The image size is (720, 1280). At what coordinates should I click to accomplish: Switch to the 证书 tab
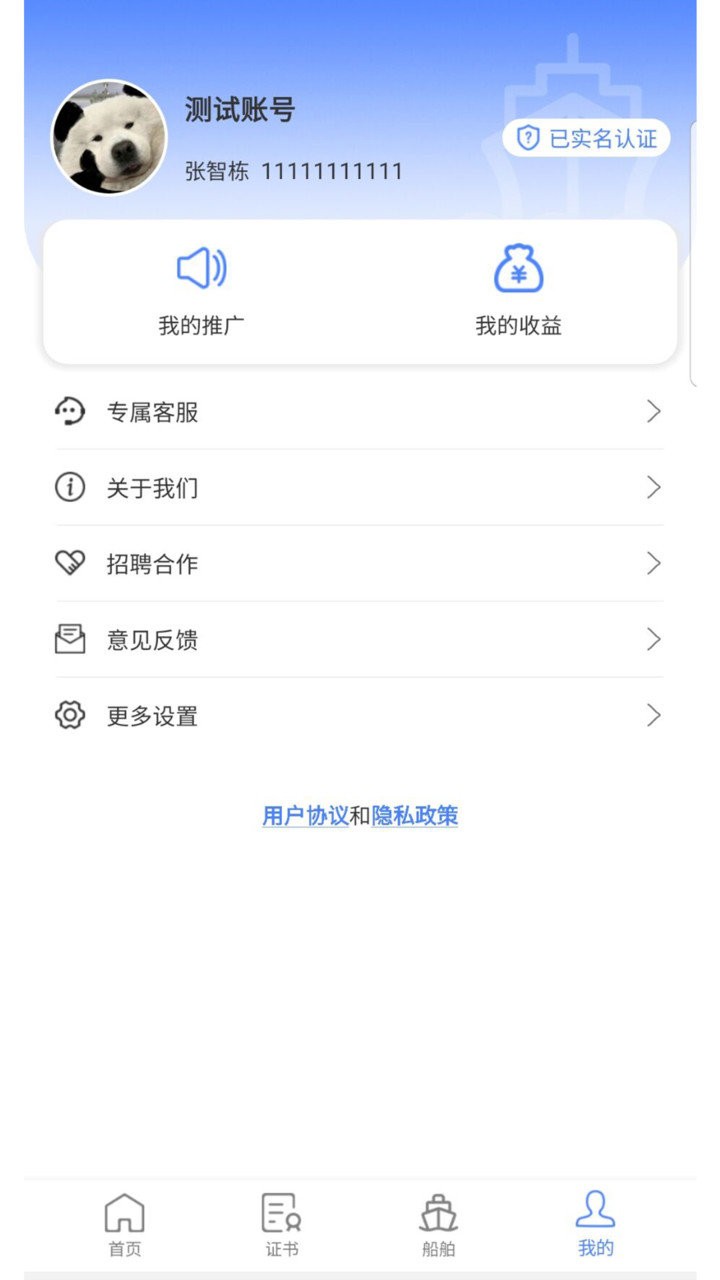click(281, 1224)
